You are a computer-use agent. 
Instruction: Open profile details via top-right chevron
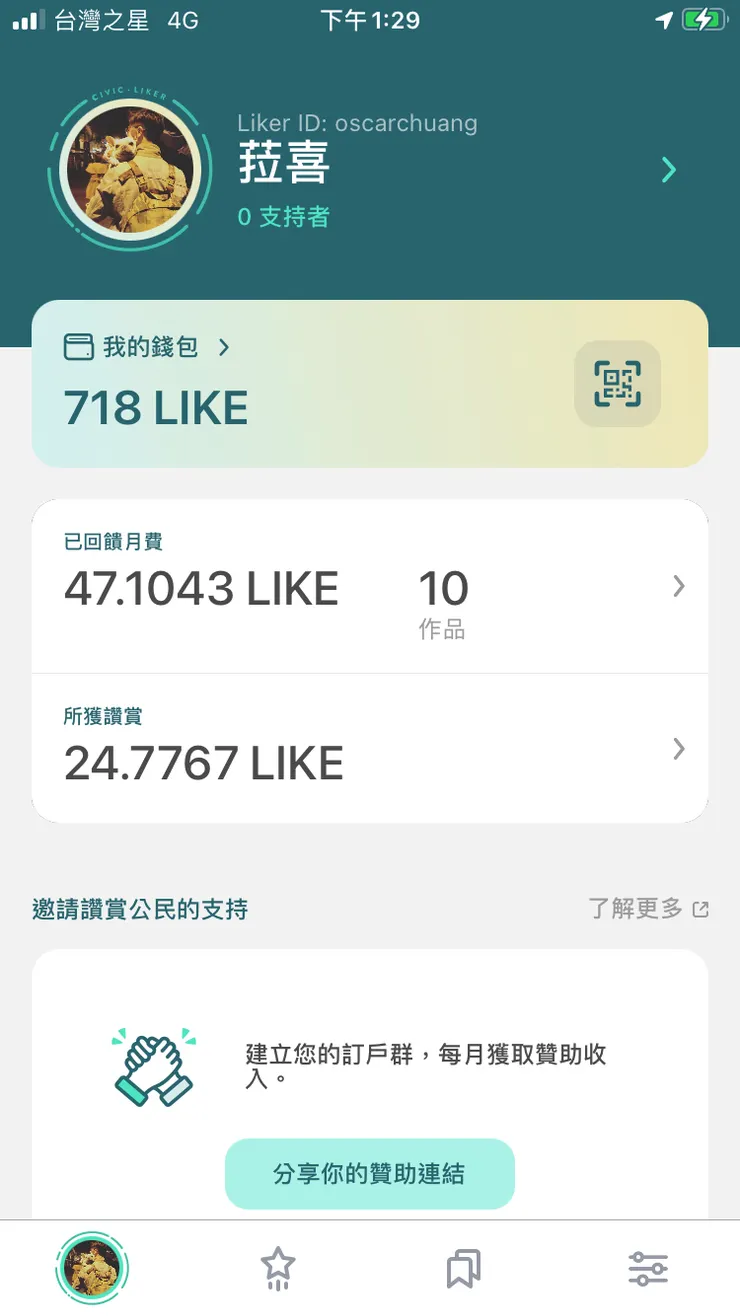pos(668,170)
